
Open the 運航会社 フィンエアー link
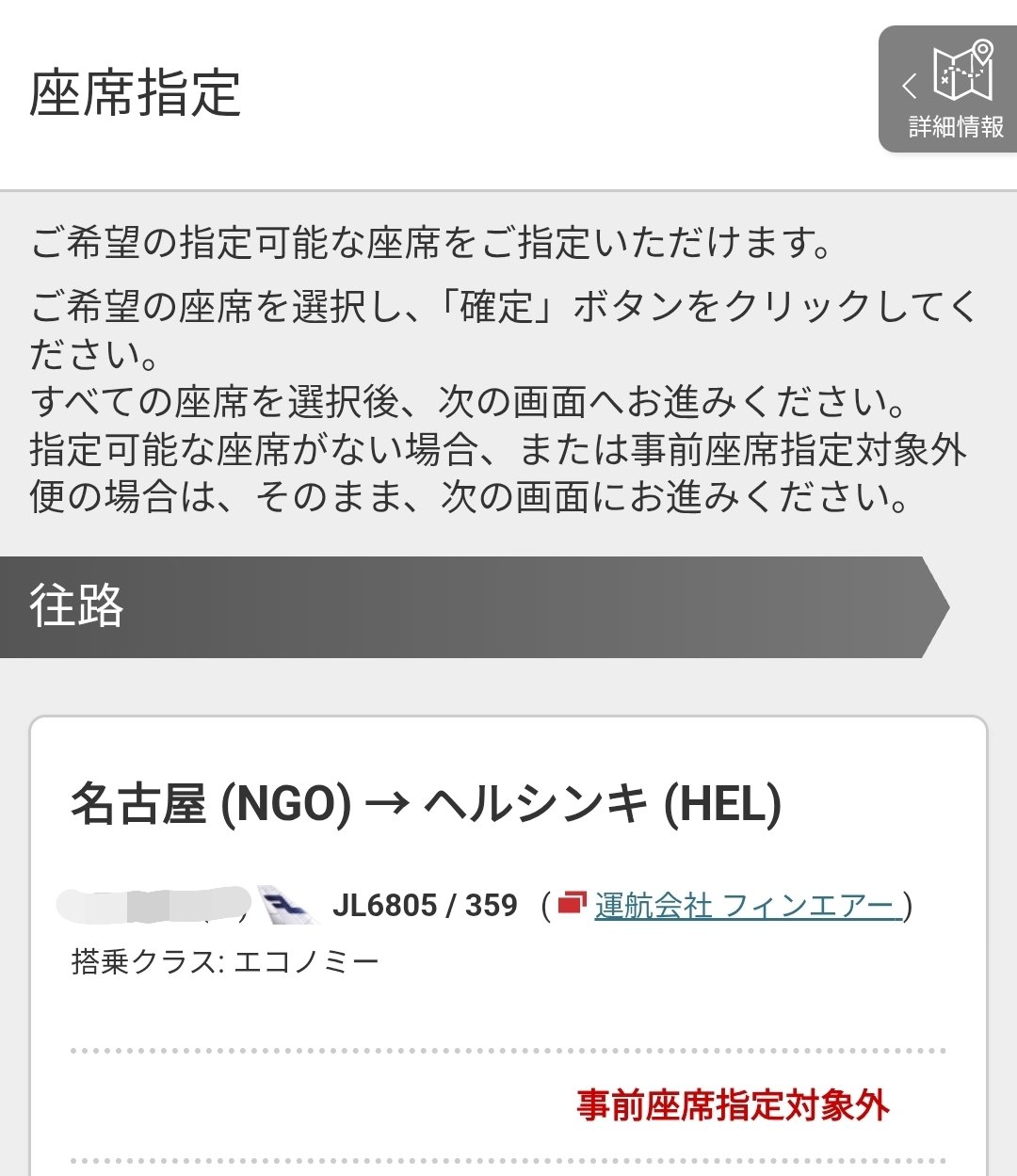(x=744, y=906)
